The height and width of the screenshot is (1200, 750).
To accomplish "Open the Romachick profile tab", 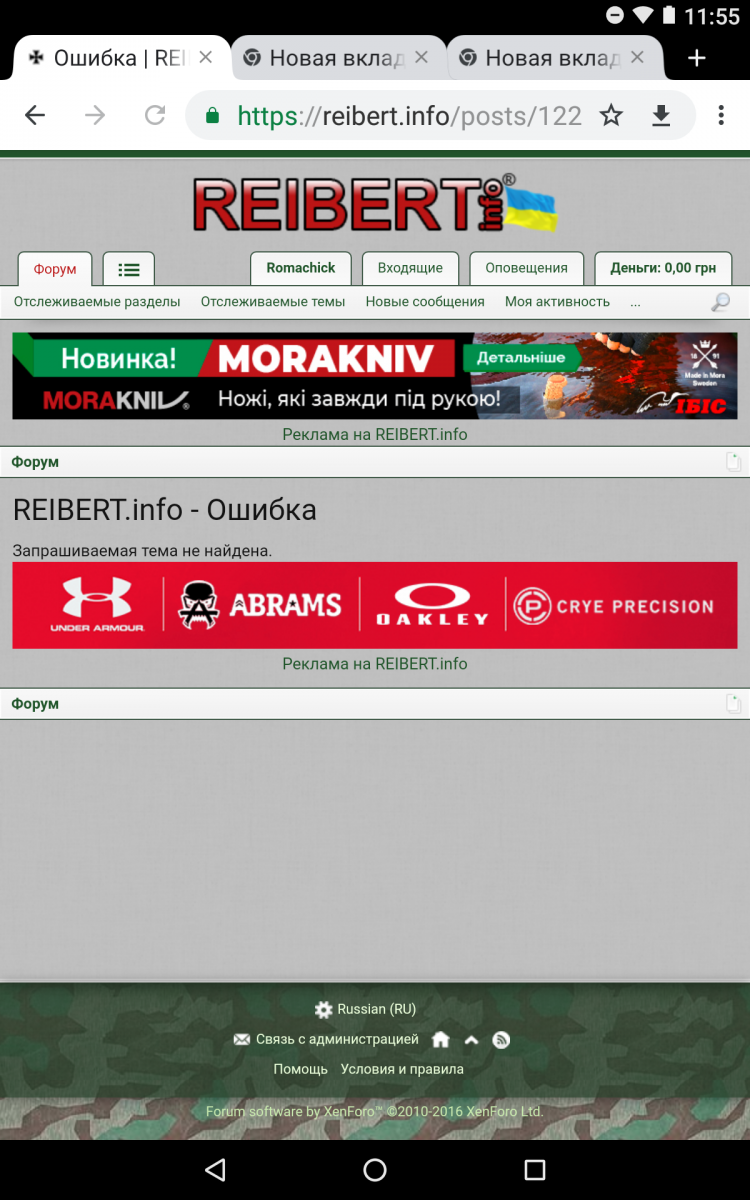I will tap(301, 268).
